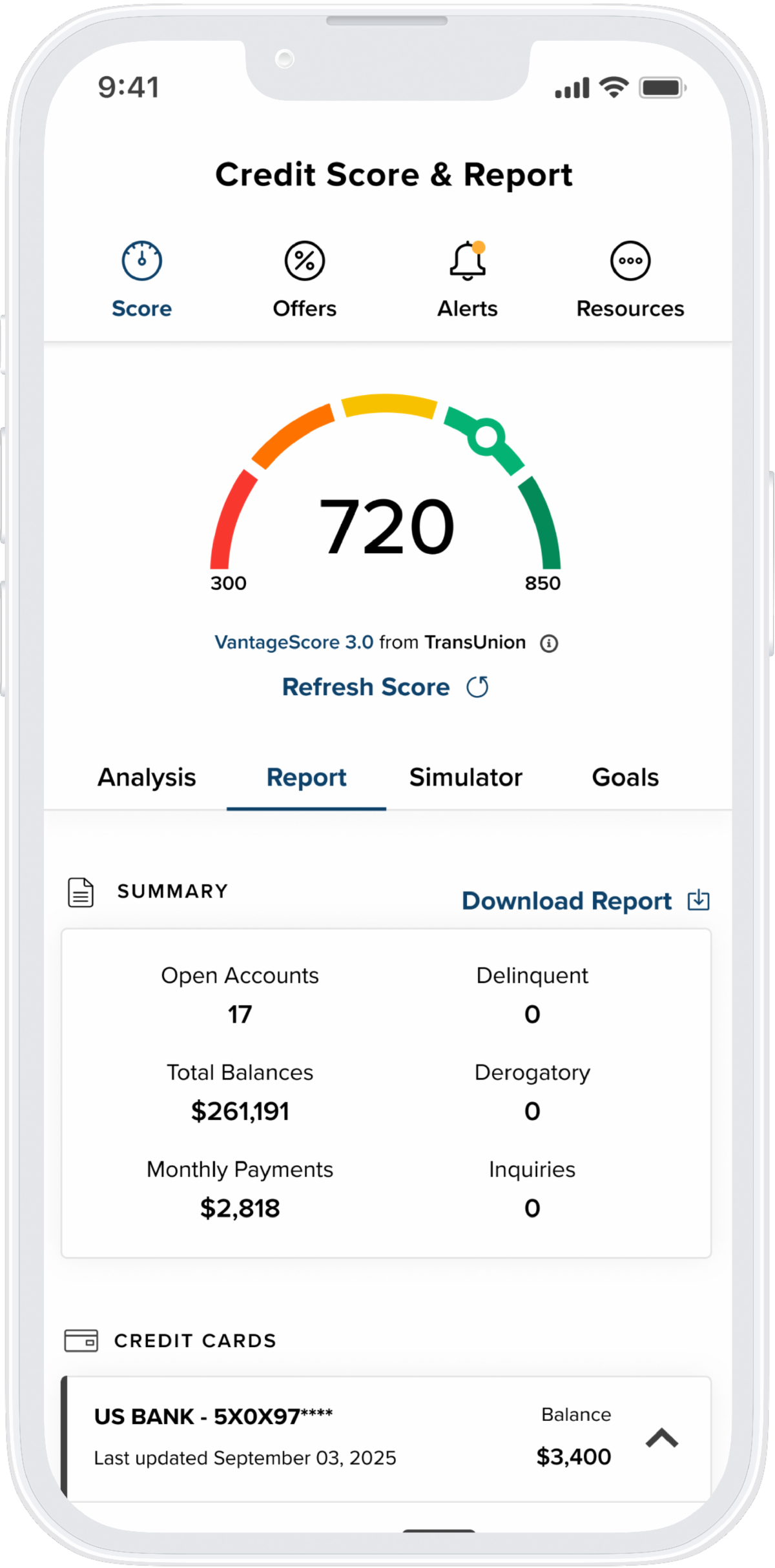Viewport: 775px width, 1568px height.
Task: Open the VantageScore 3.0 link
Action: pos(294,642)
